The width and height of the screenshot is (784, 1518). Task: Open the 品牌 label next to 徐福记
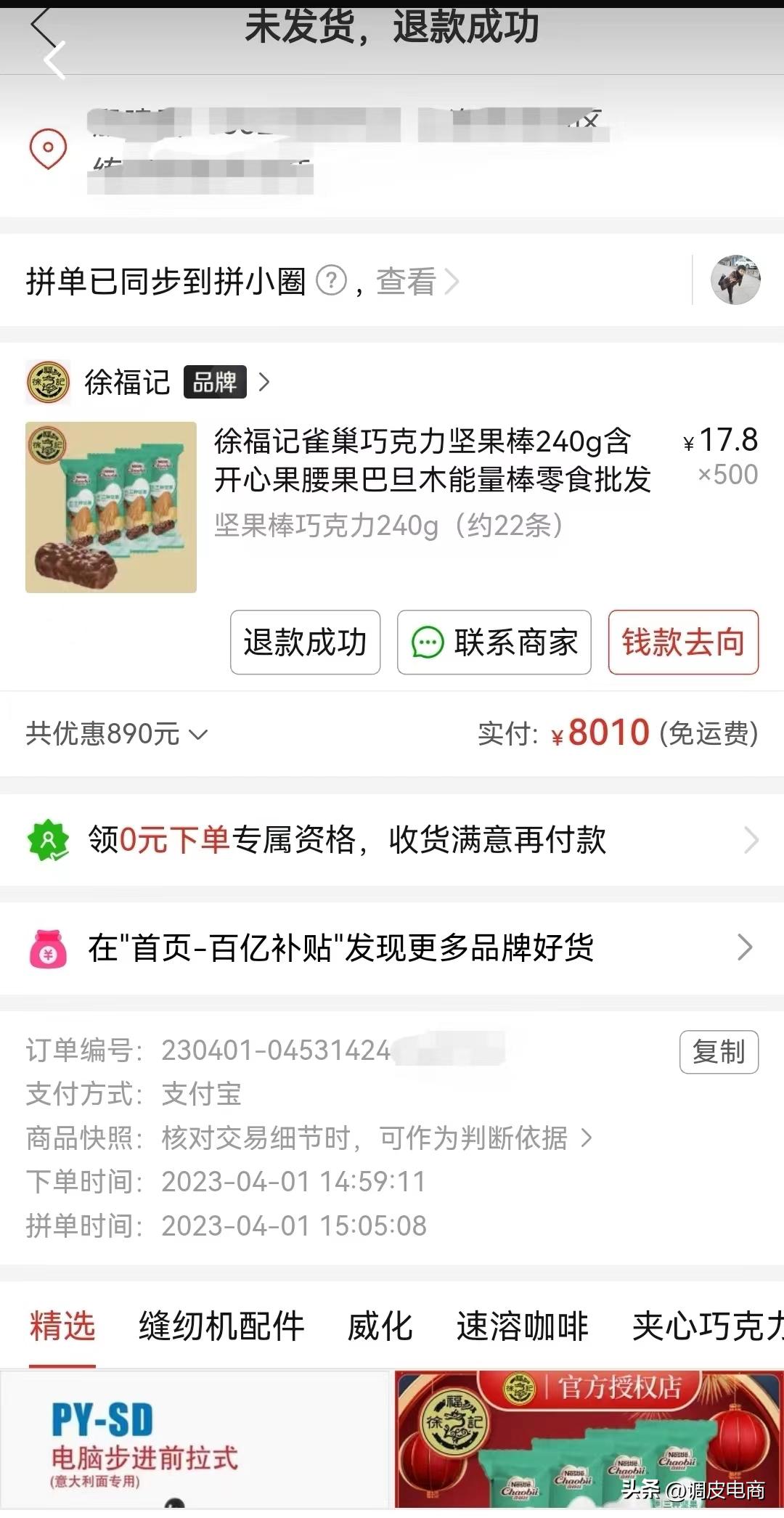point(216,381)
